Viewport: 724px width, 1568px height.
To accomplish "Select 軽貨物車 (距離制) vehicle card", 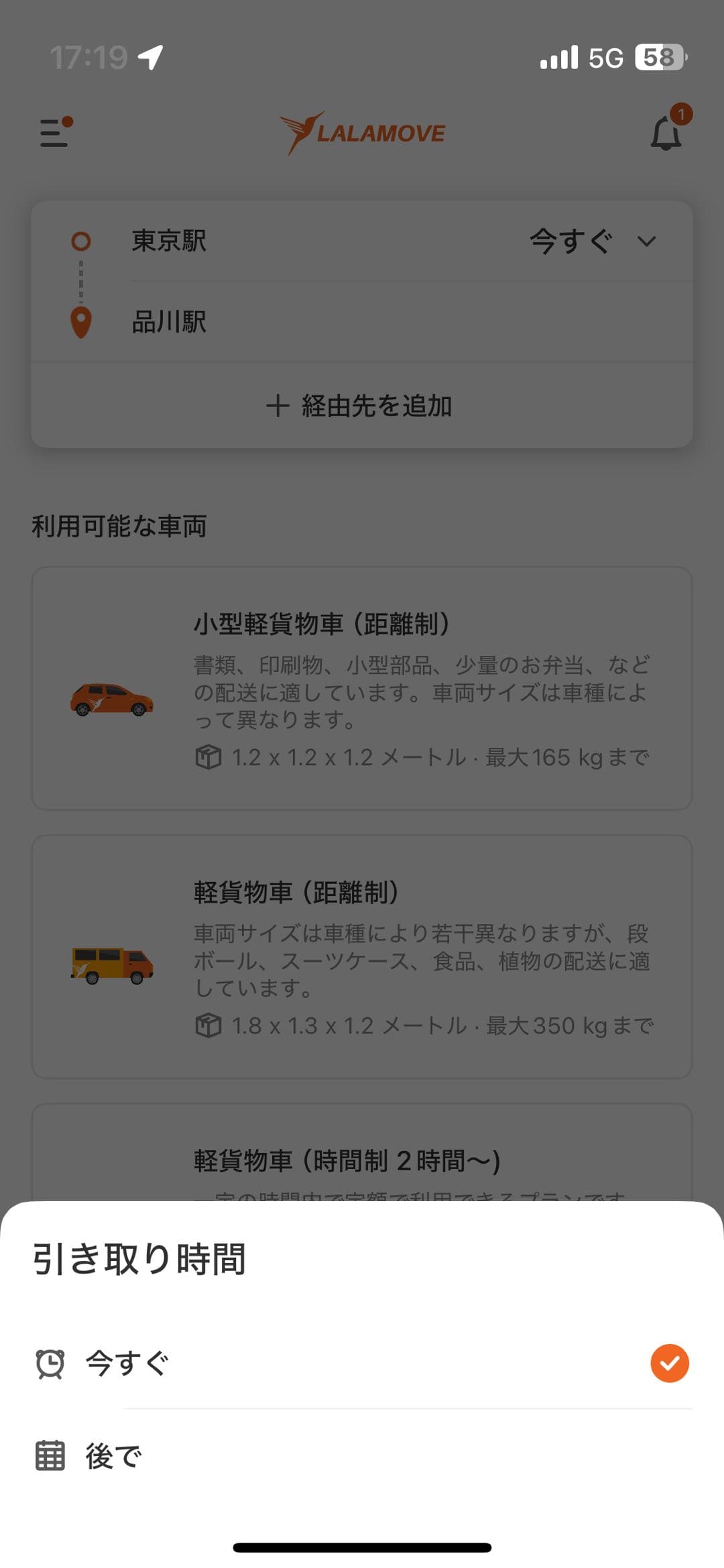I will coord(362,956).
